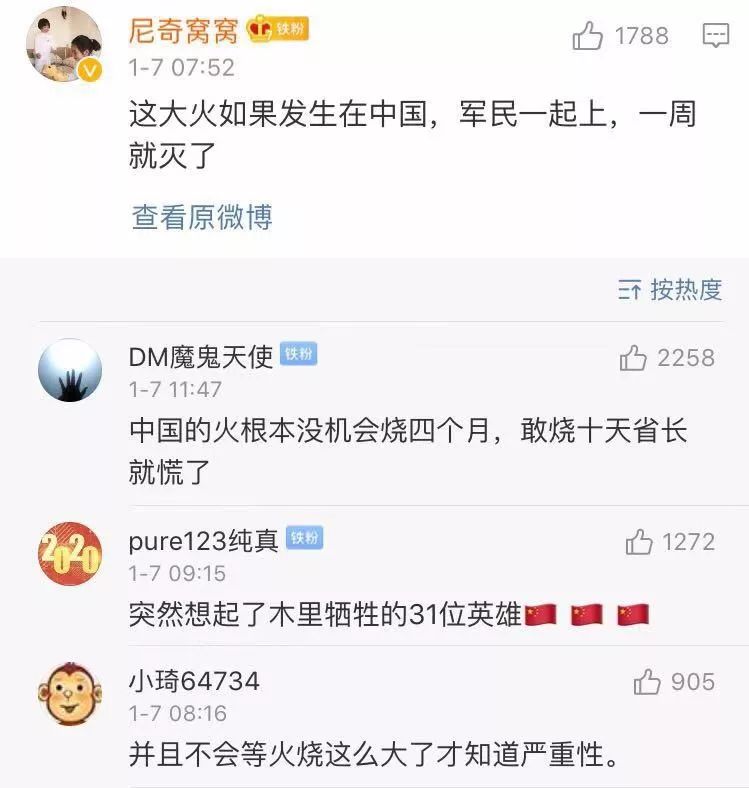The height and width of the screenshot is (788, 749).
Task: Open the reply icon on 尼奇窝窝's comment
Action: [716, 36]
